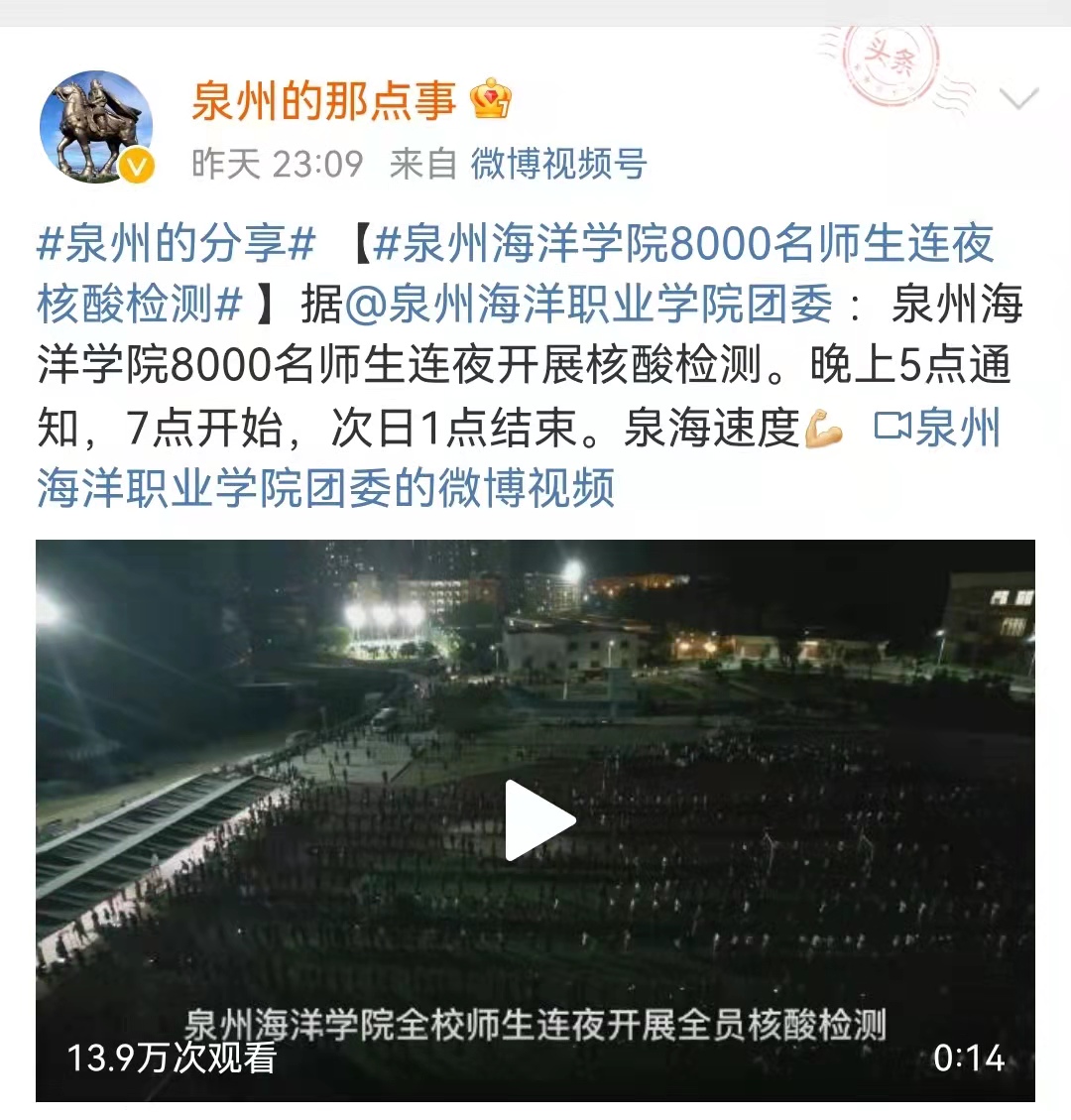The height and width of the screenshot is (1120, 1071).
Task: Expand the post options chevron
Action: [x=1018, y=99]
